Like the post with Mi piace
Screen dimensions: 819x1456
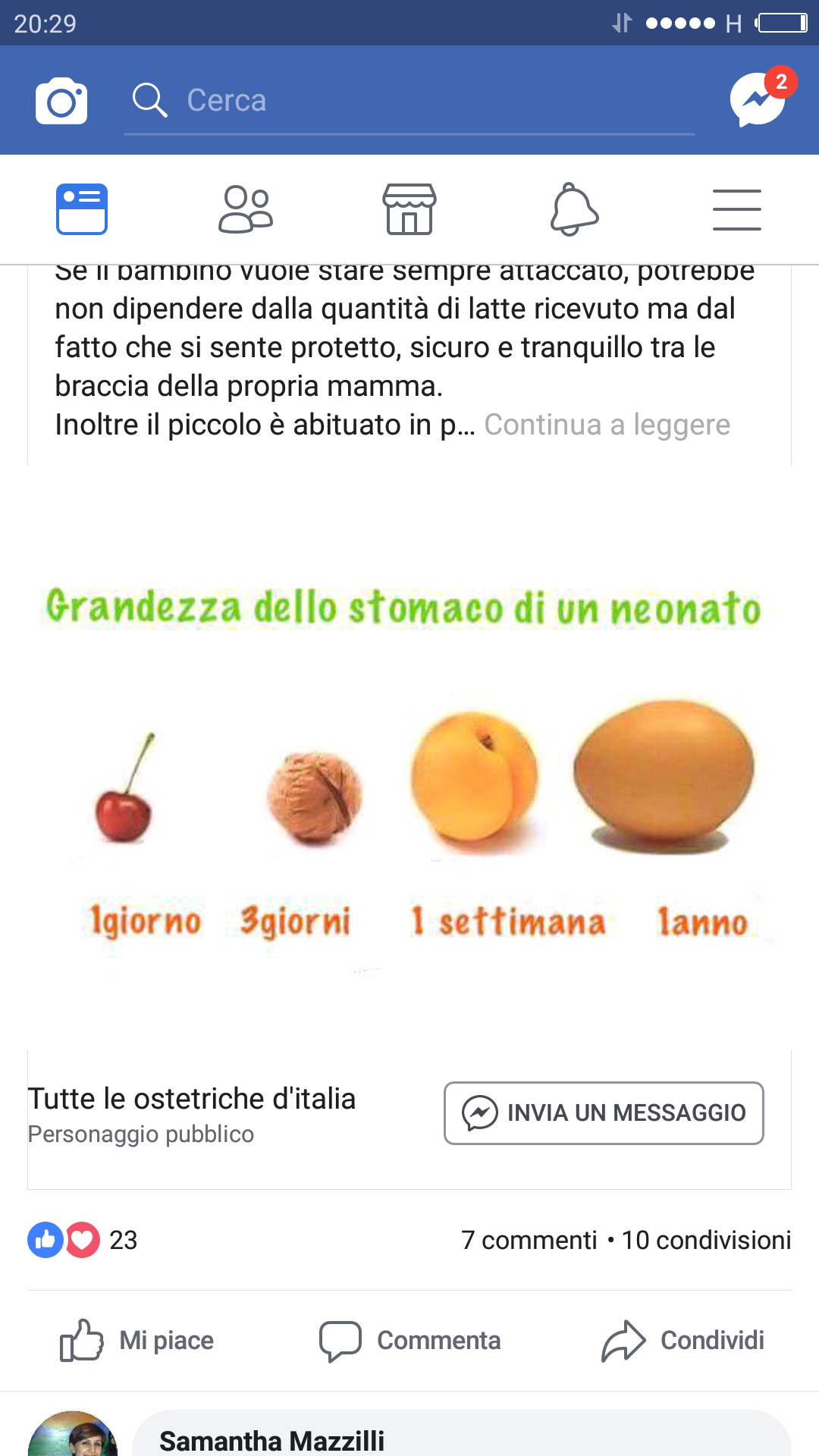pyautogui.click(x=138, y=1341)
